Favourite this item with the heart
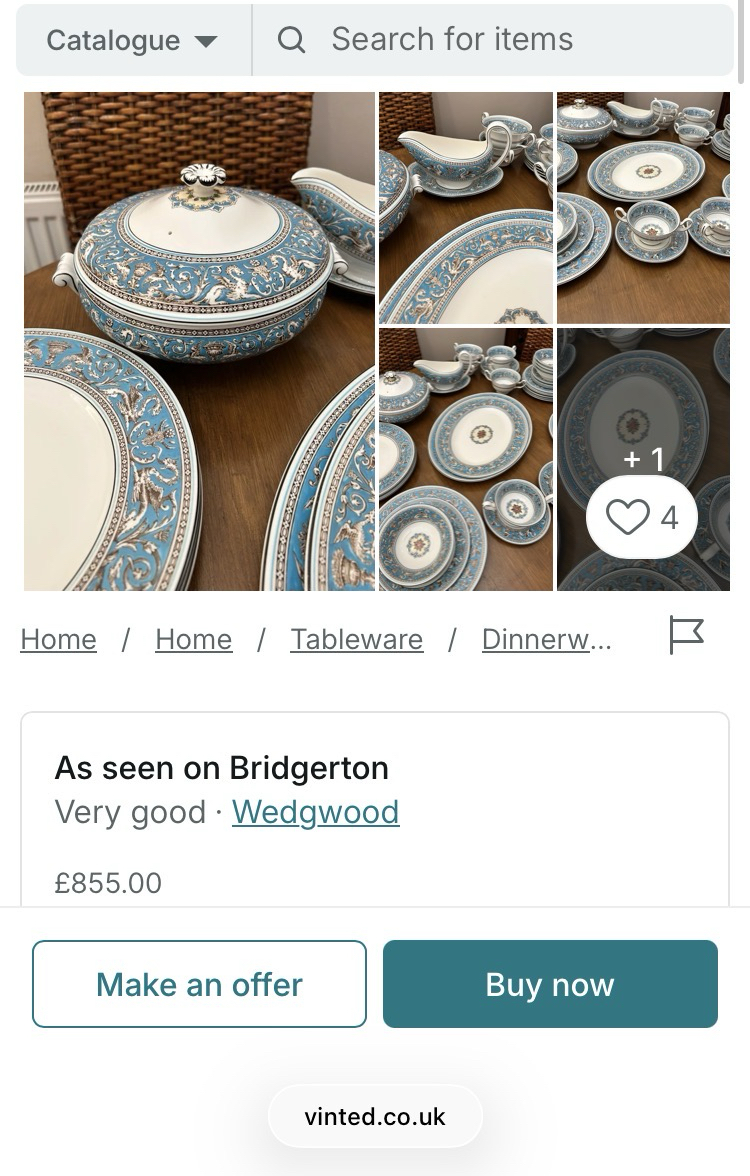Screen dimensions: 750x1176 (x=641, y=517)
